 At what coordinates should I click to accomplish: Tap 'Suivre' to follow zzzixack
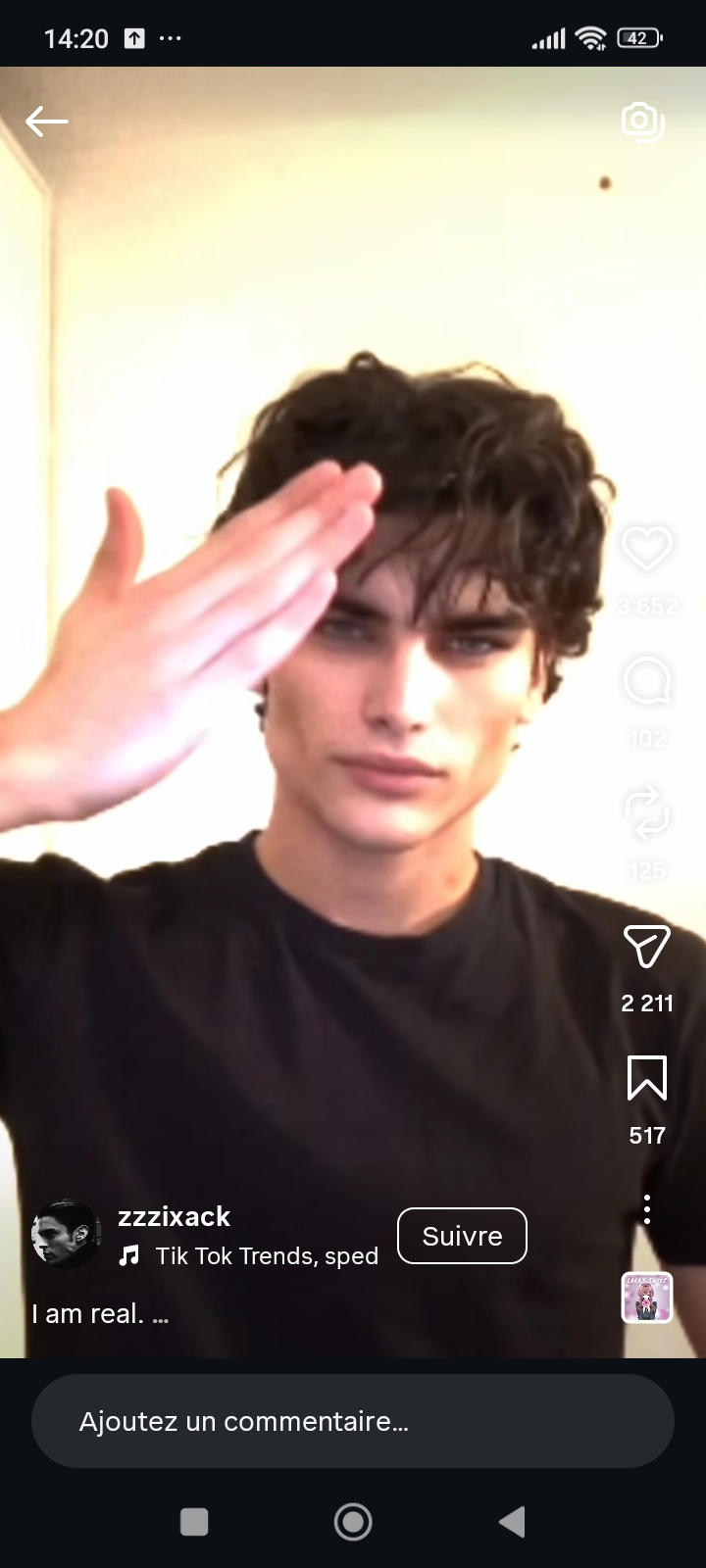click(461, 1236)
